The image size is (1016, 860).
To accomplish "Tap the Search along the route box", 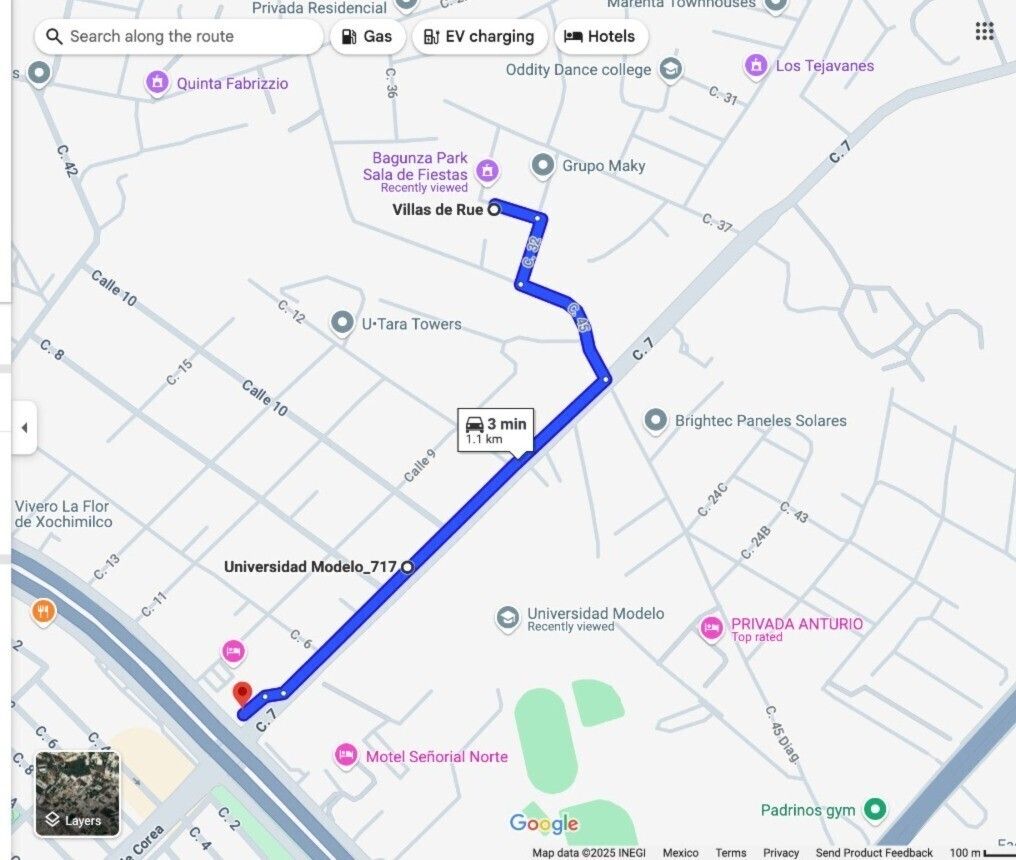I will point(180,37).
